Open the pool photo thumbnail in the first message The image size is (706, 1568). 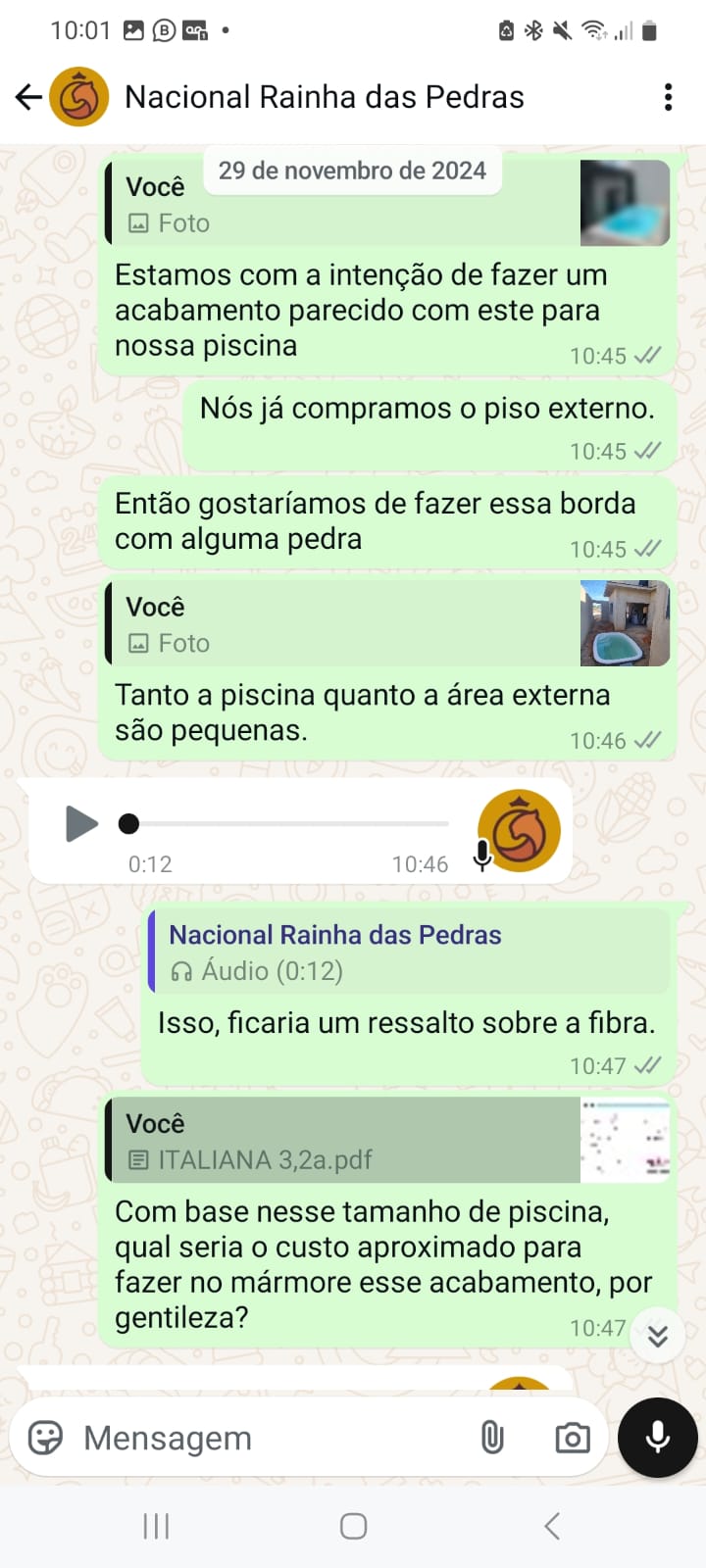[x=625, y=203]
